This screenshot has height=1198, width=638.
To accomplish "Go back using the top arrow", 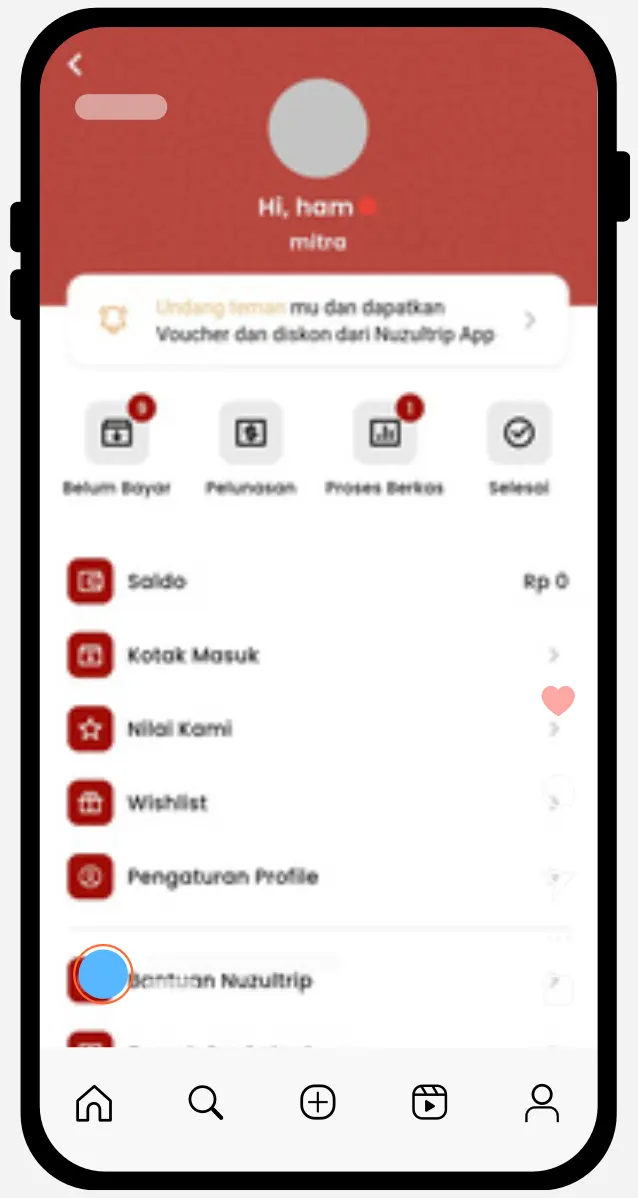I will pyautogui.click(x=75, y=65).
